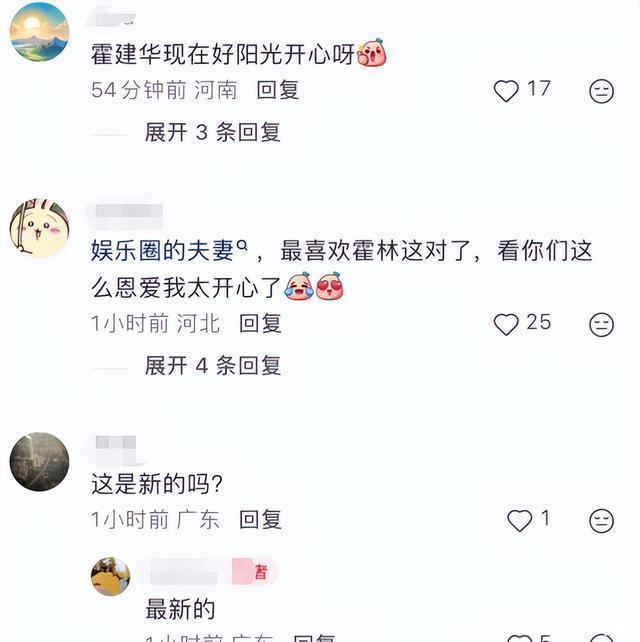Screen dimensions: 640x642
Task: Like the 这是新的吗? comment
Action: pyautogui.click(x=519, y=520)
